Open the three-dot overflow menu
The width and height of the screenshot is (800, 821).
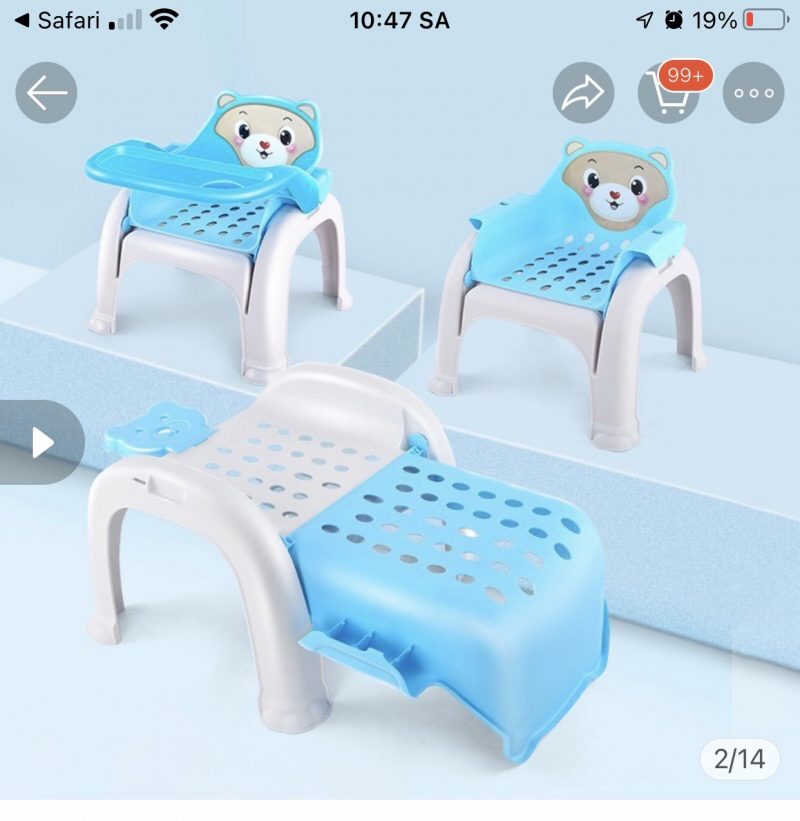coord(753,93)
